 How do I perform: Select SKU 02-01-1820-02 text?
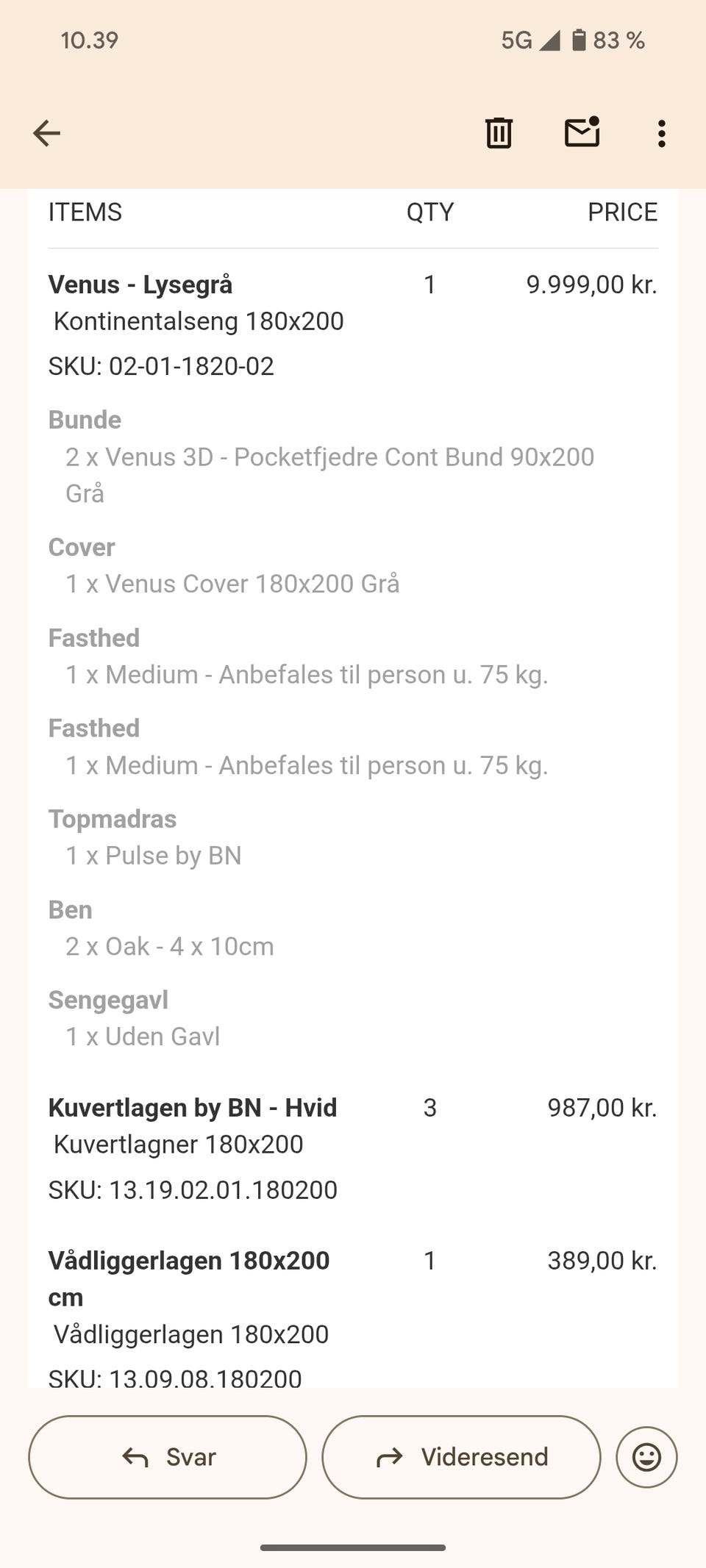pyautogui.click(x=162, y=366)
